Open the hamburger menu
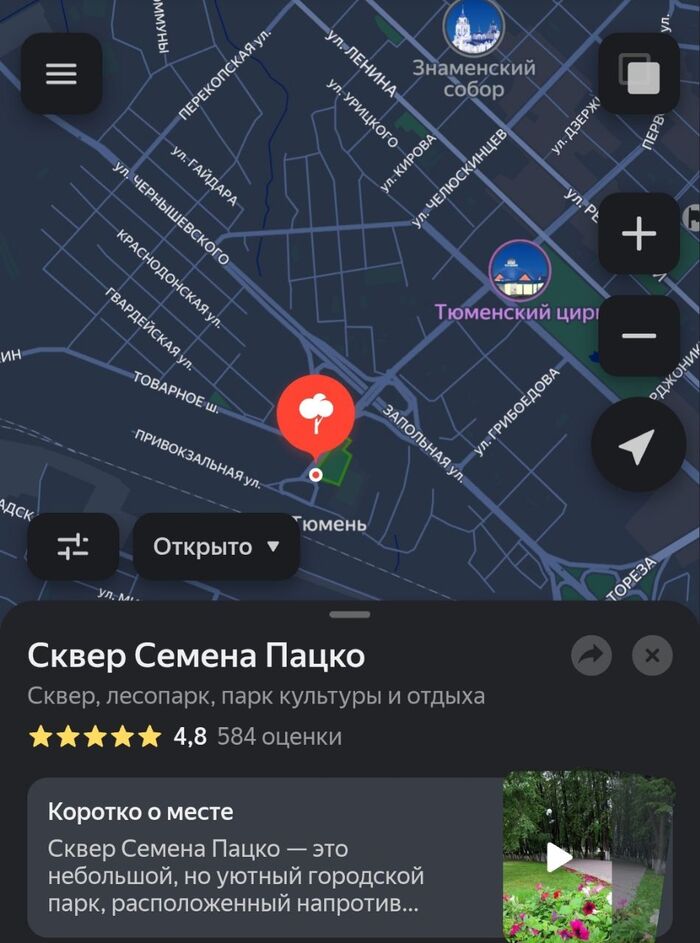 [x=61, y=74]
